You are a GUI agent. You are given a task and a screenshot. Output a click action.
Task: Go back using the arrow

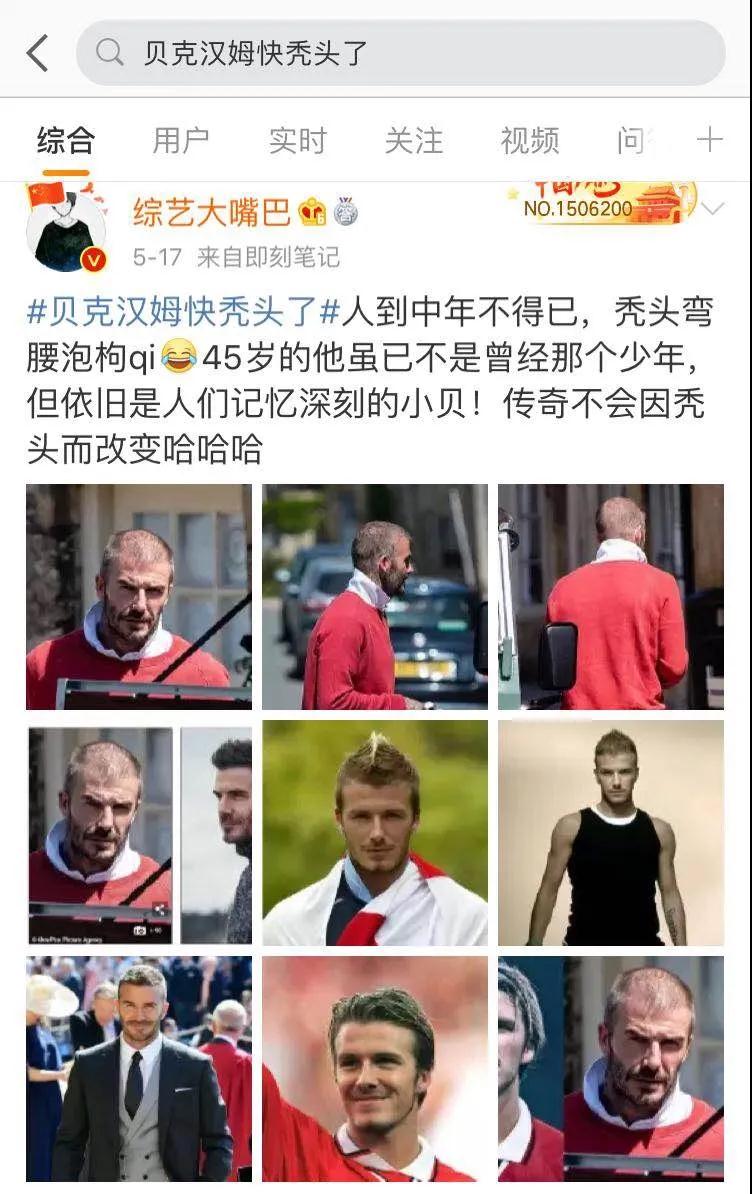(x=37, y=53)
